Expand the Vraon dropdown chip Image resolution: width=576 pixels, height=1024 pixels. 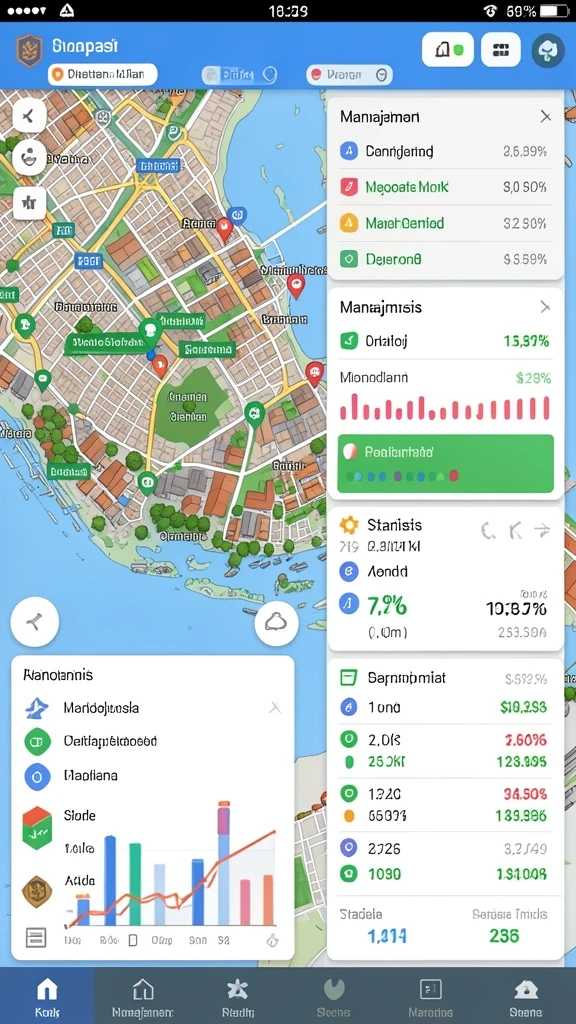click(349, 75)
